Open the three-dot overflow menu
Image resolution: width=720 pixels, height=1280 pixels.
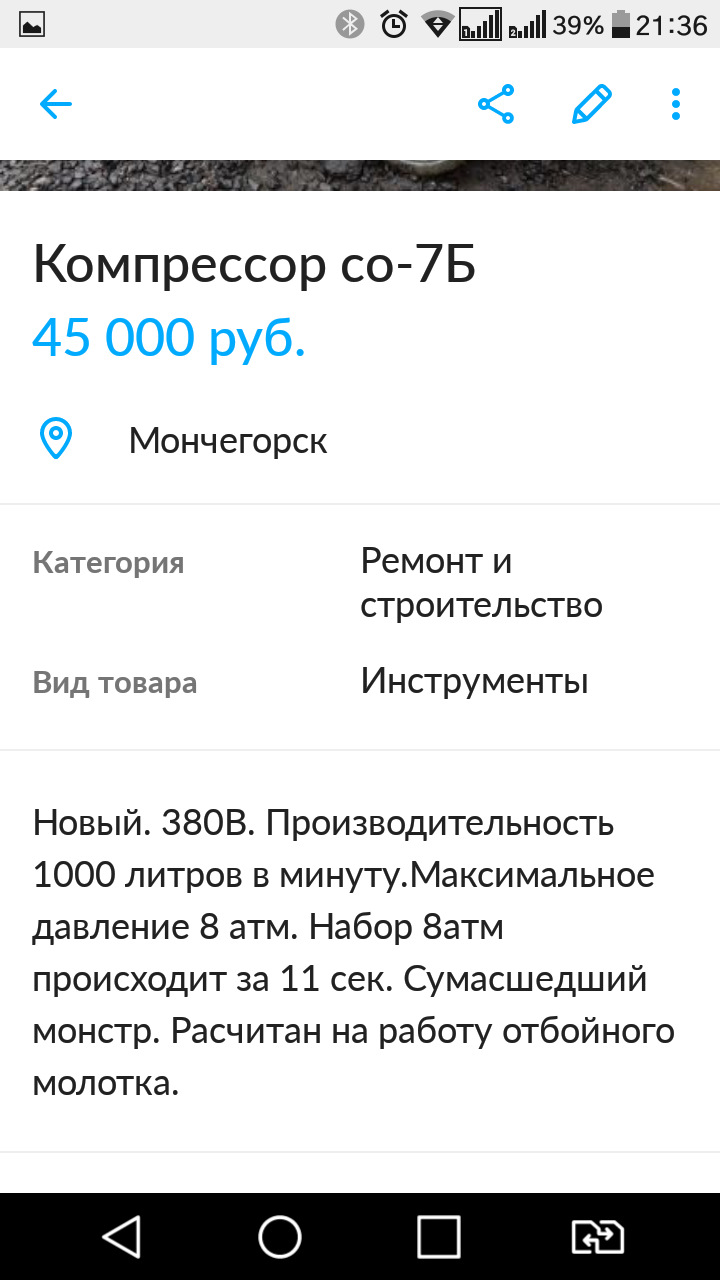point(676,104)
